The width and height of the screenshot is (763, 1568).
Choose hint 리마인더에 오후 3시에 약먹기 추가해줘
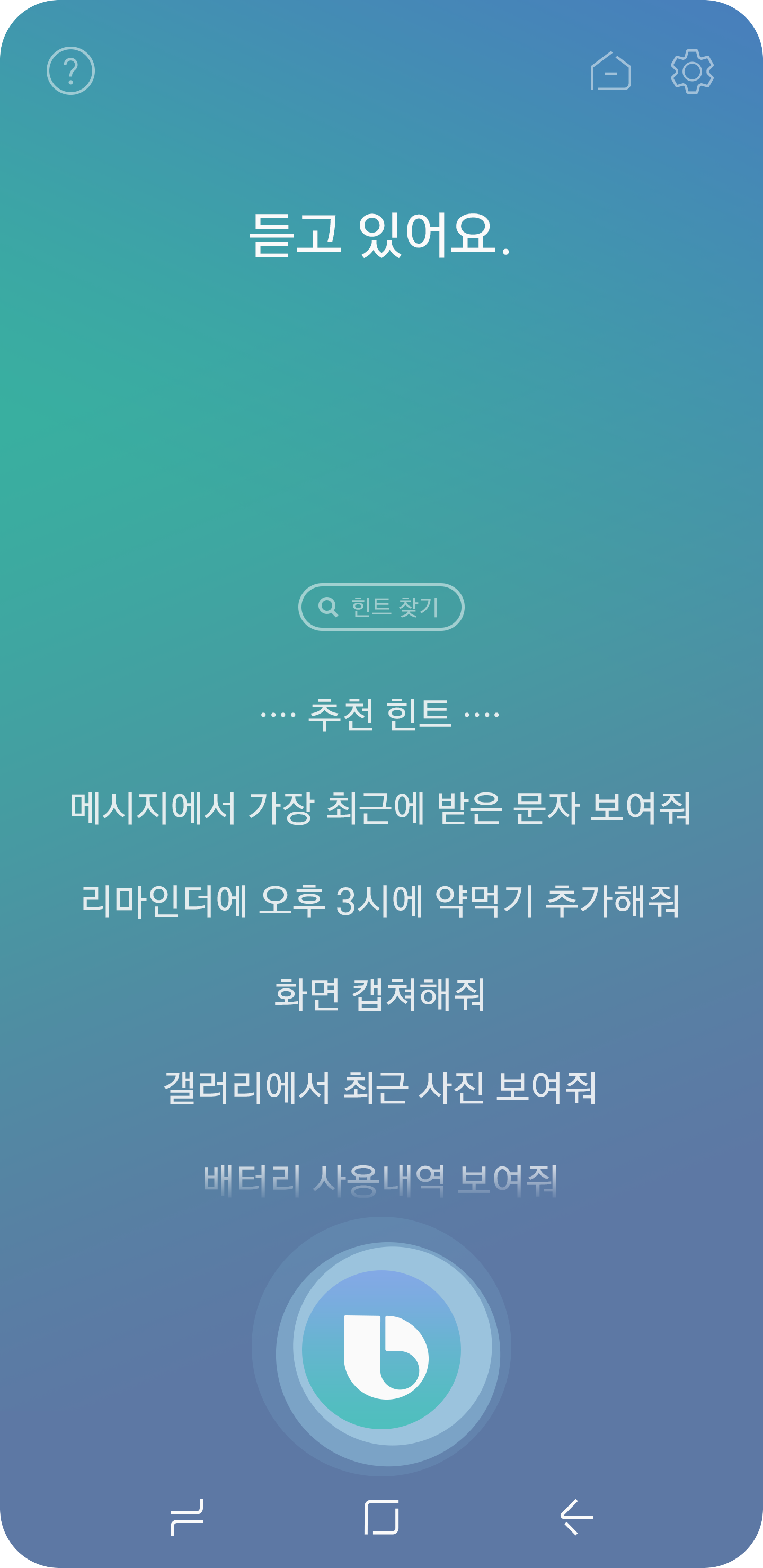[380, 901]
